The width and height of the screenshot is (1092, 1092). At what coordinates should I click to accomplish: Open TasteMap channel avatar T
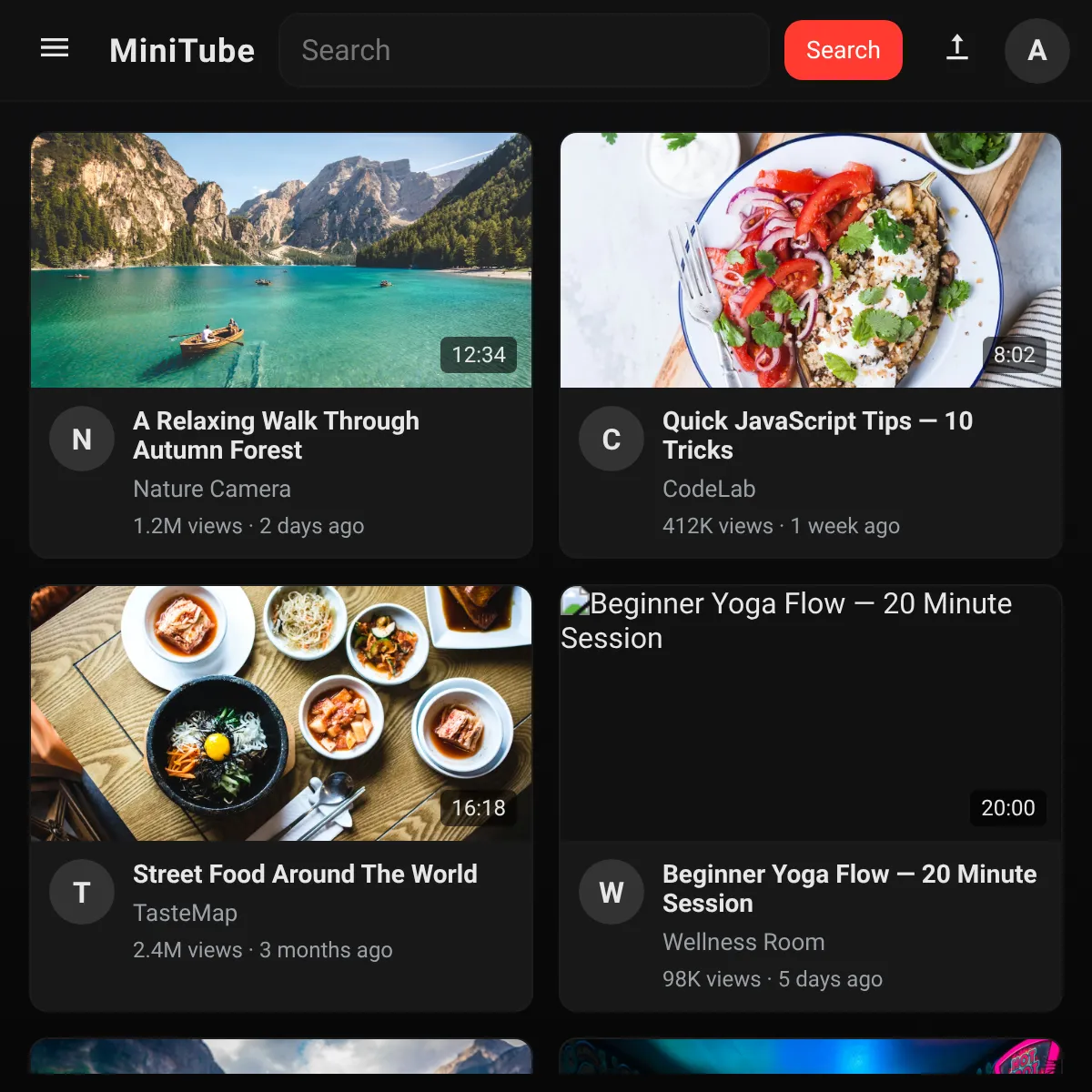(x=82, y=892)
